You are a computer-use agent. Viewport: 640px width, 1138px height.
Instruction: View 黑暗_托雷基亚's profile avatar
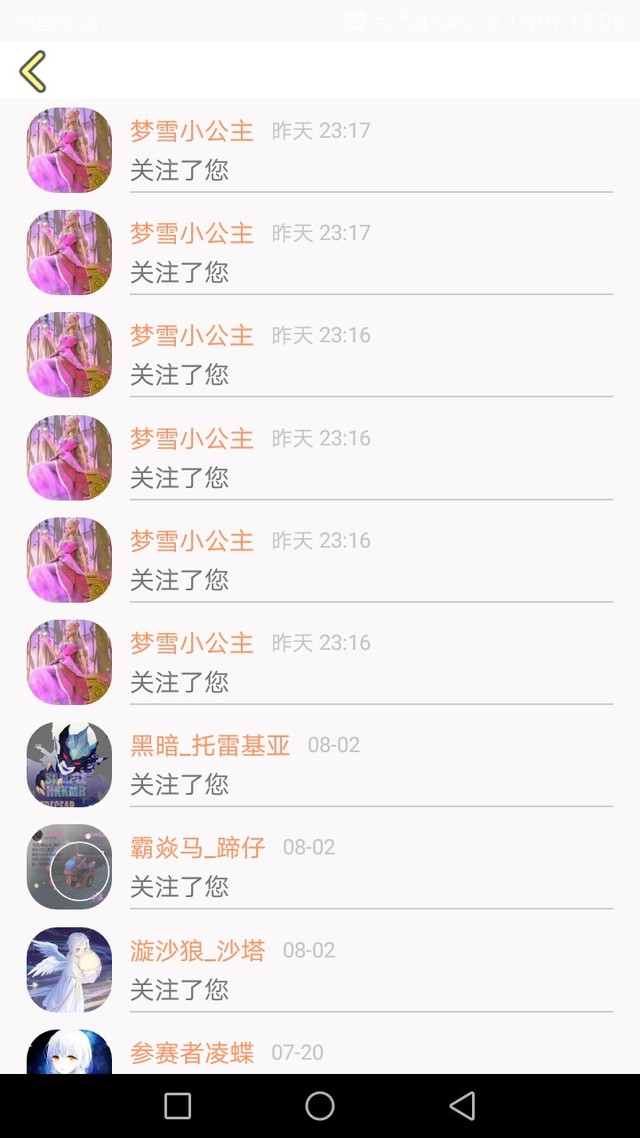[x=69, y=765]
